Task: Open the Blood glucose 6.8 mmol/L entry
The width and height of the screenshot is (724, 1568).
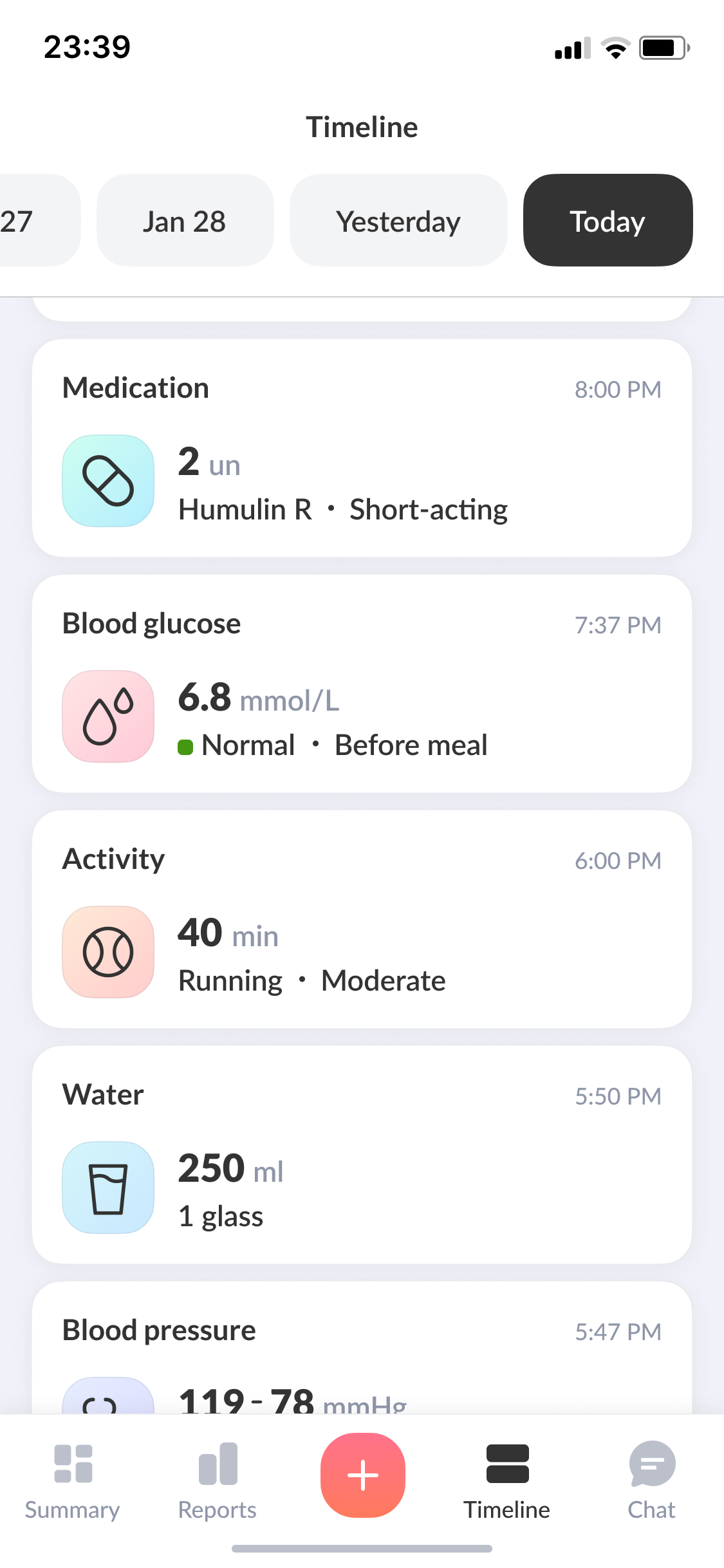Action: click(x=362, y=684)
